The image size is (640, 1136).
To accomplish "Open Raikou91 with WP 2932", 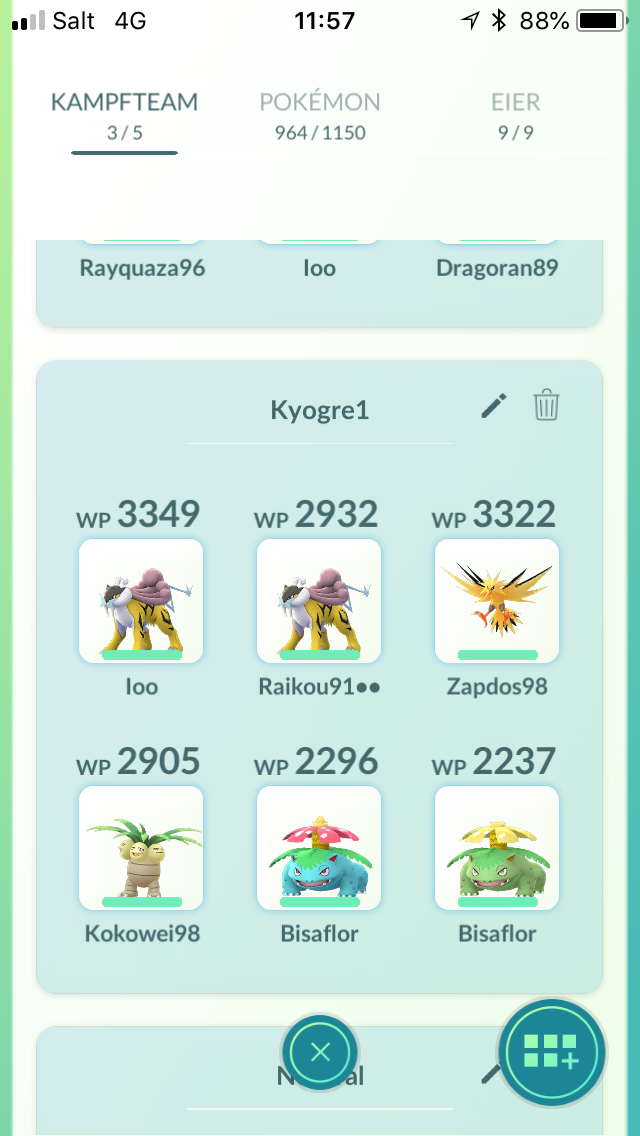I will 319,601.
